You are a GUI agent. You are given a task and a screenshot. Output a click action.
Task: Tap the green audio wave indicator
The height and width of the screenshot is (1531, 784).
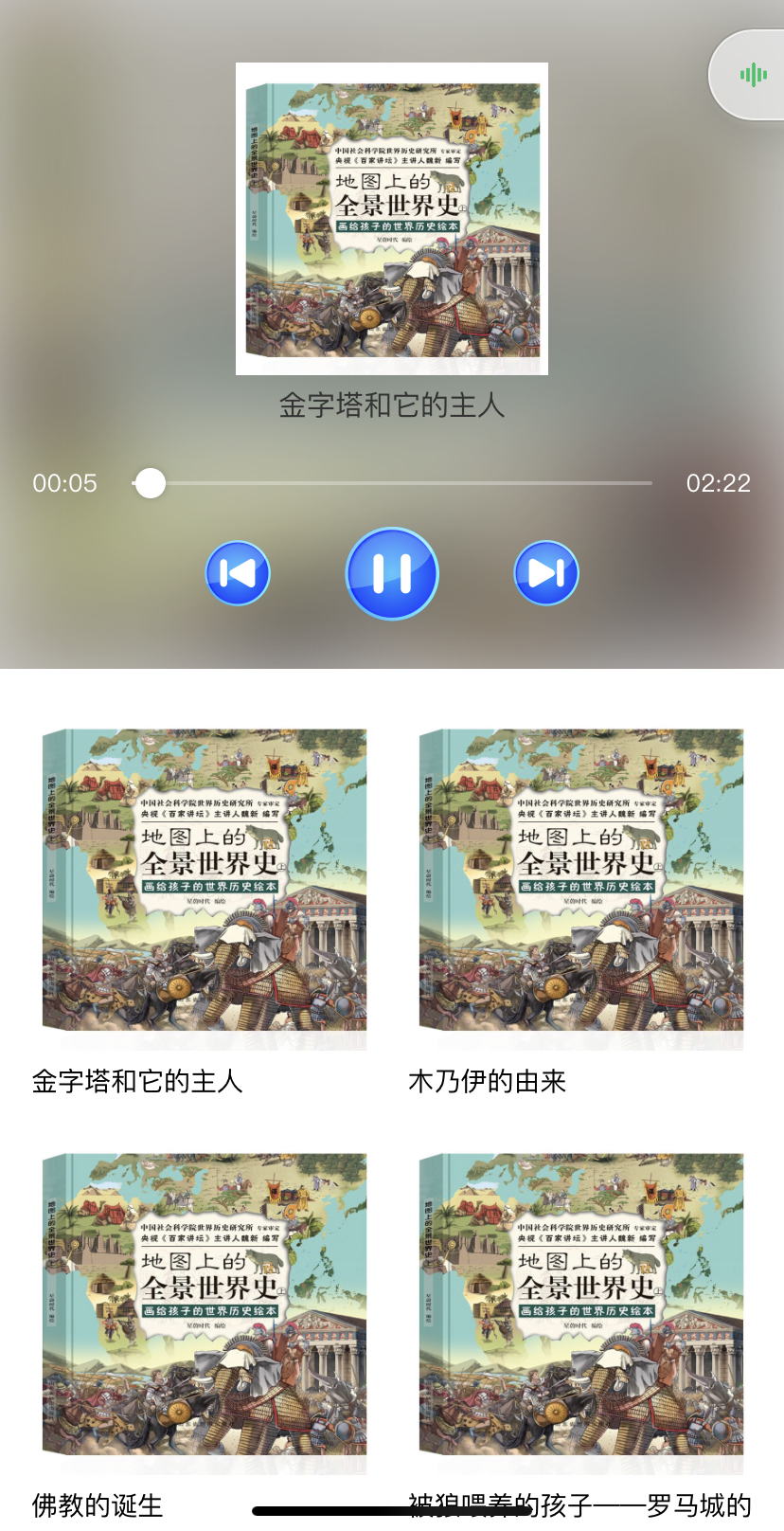(752, 76)
